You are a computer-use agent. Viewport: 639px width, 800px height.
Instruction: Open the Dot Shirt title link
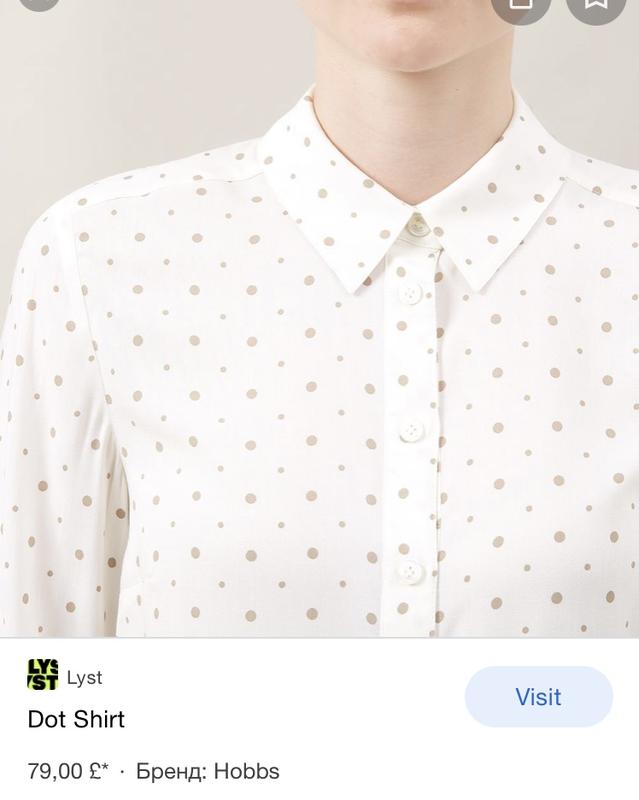77,719
